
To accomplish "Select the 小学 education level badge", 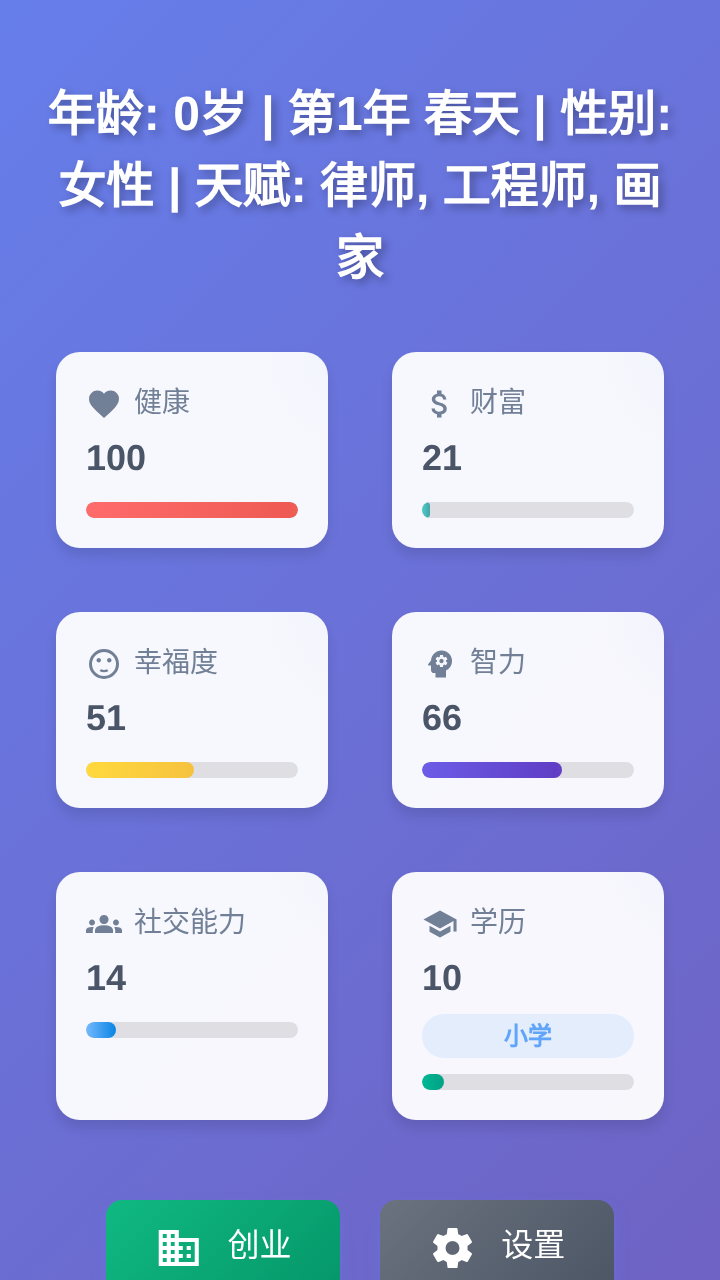I will [528, 1036].
